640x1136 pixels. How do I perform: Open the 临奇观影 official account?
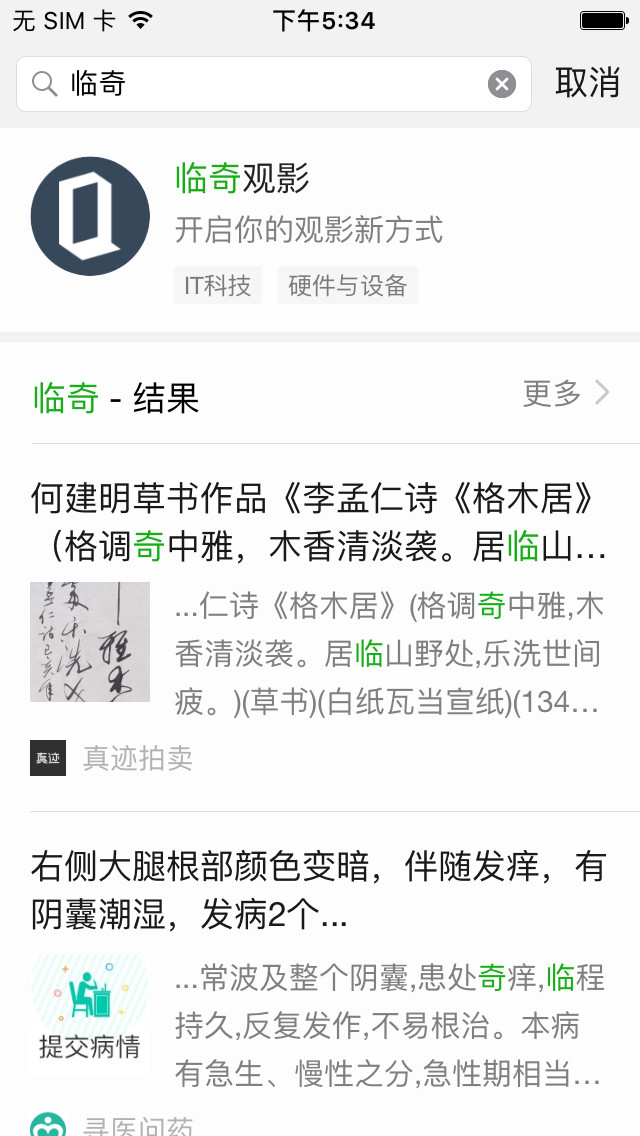pyautogui.click(x=320, y=230)
